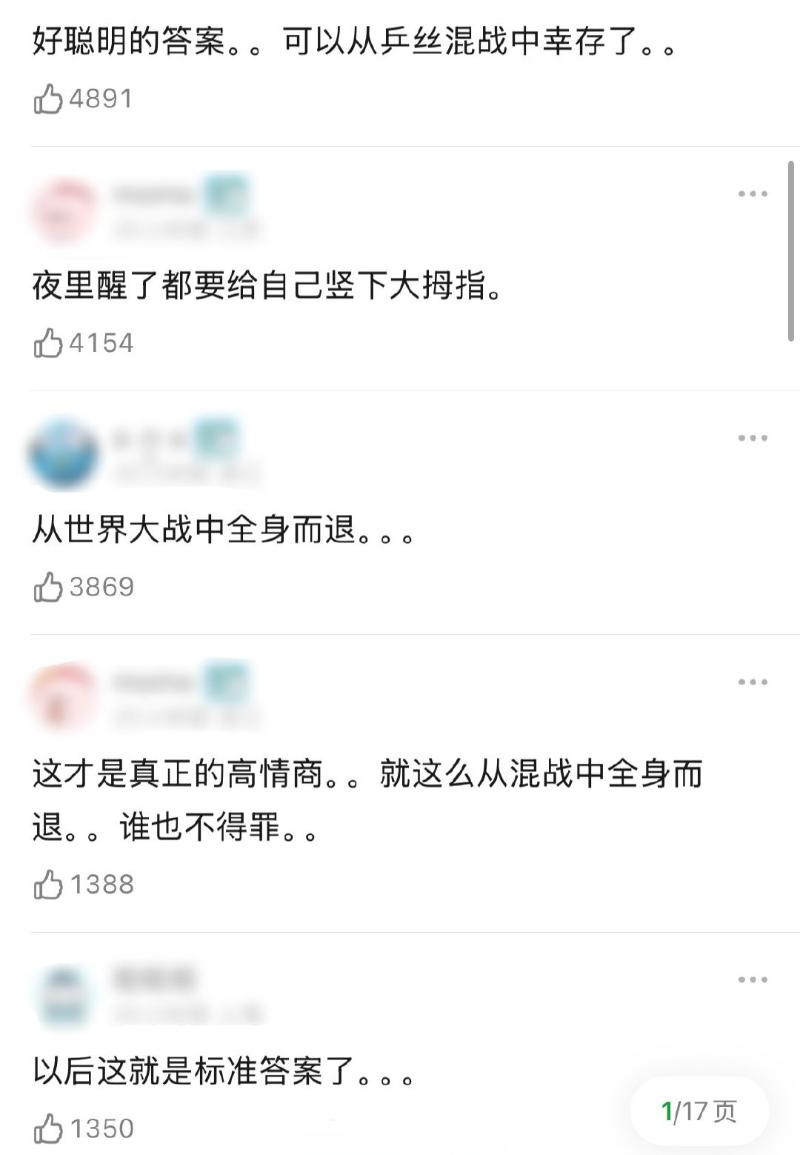Viewport: 800px width, 1155px height.
Task: Like the comment "以后这就是标准答案了。。。"
Action: click(x=48, y=1129)
